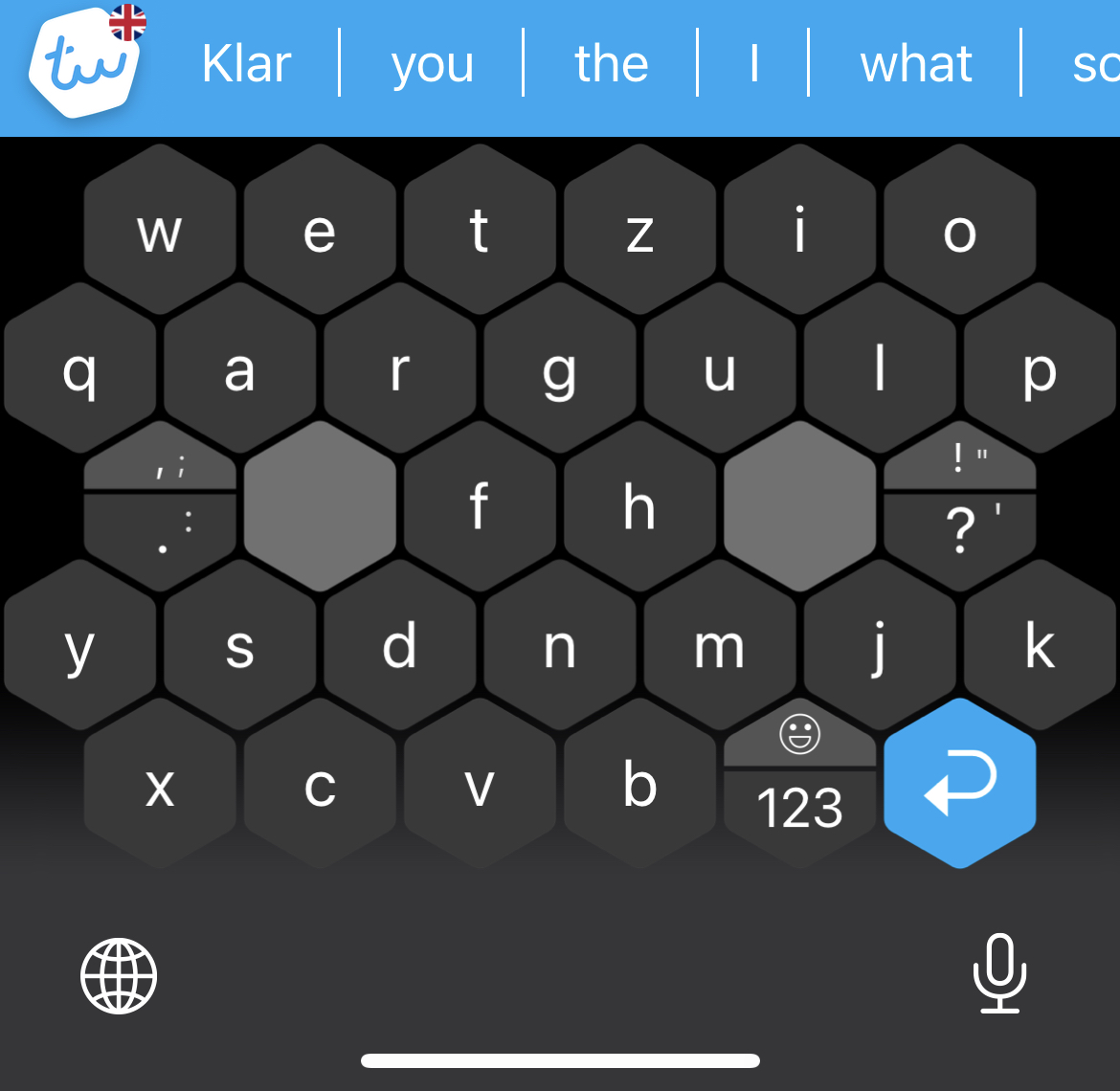1120x1091 pixels.
Task: Start dictation with the microphone
Action: pos(999,972)
